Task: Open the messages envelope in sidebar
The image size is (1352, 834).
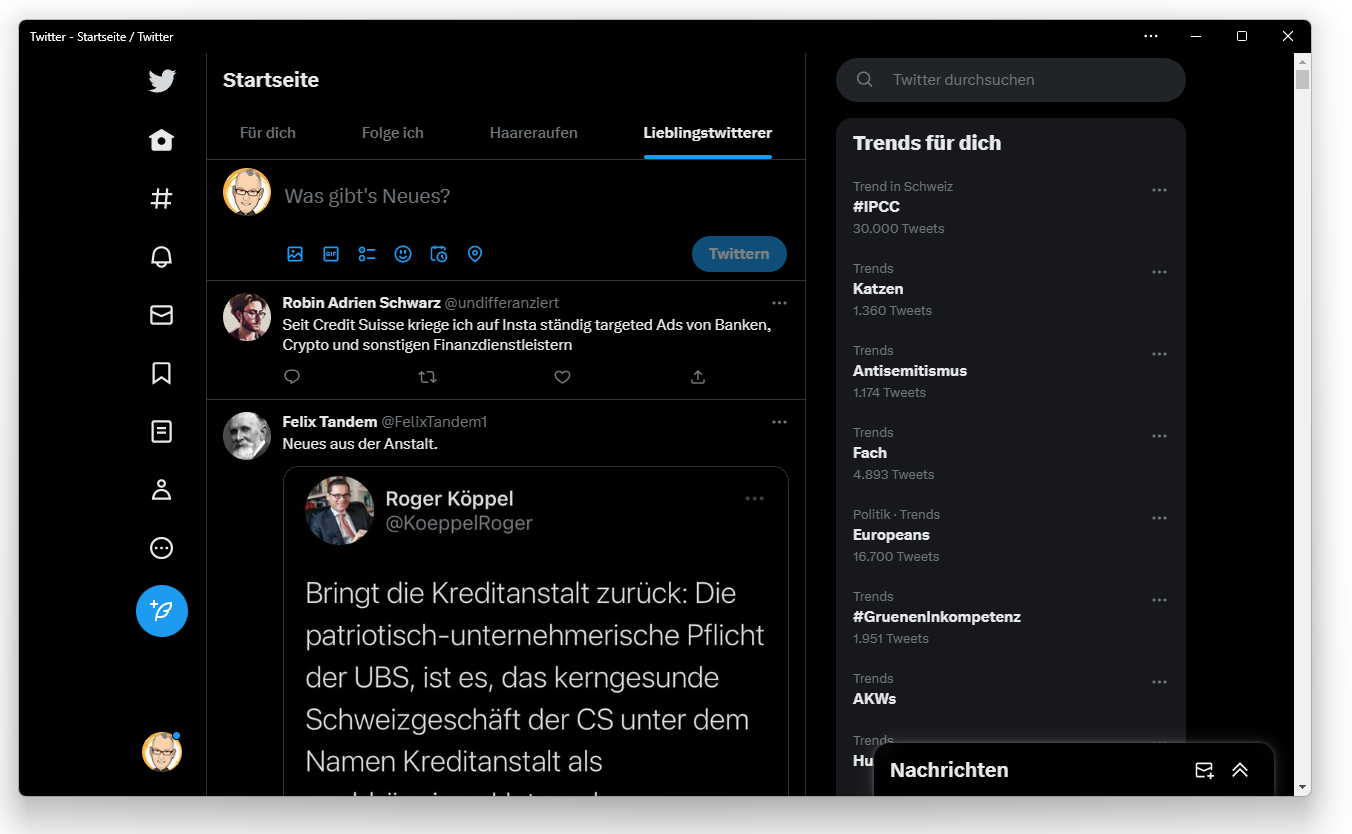Action: 161,315
